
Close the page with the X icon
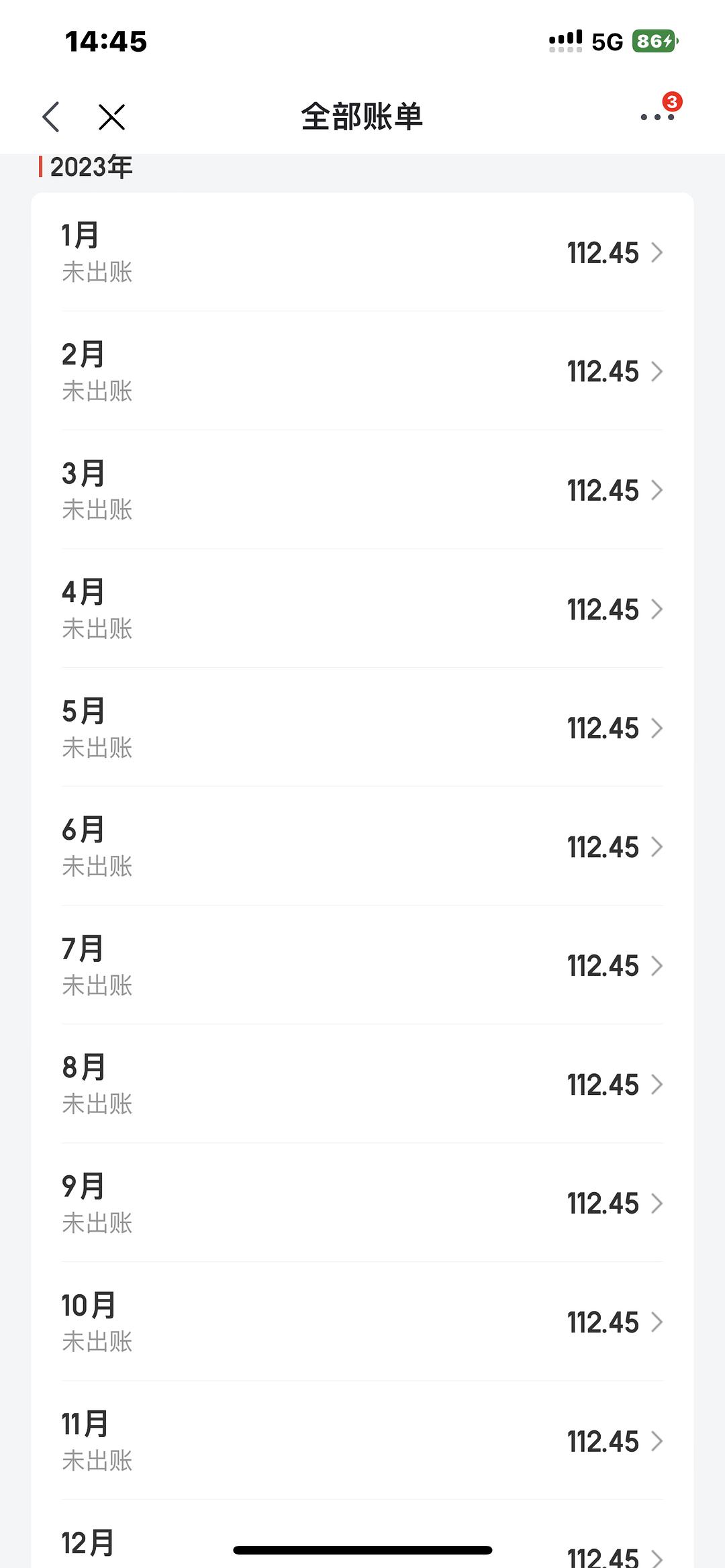pyautogui.click(x=111, y=117)
